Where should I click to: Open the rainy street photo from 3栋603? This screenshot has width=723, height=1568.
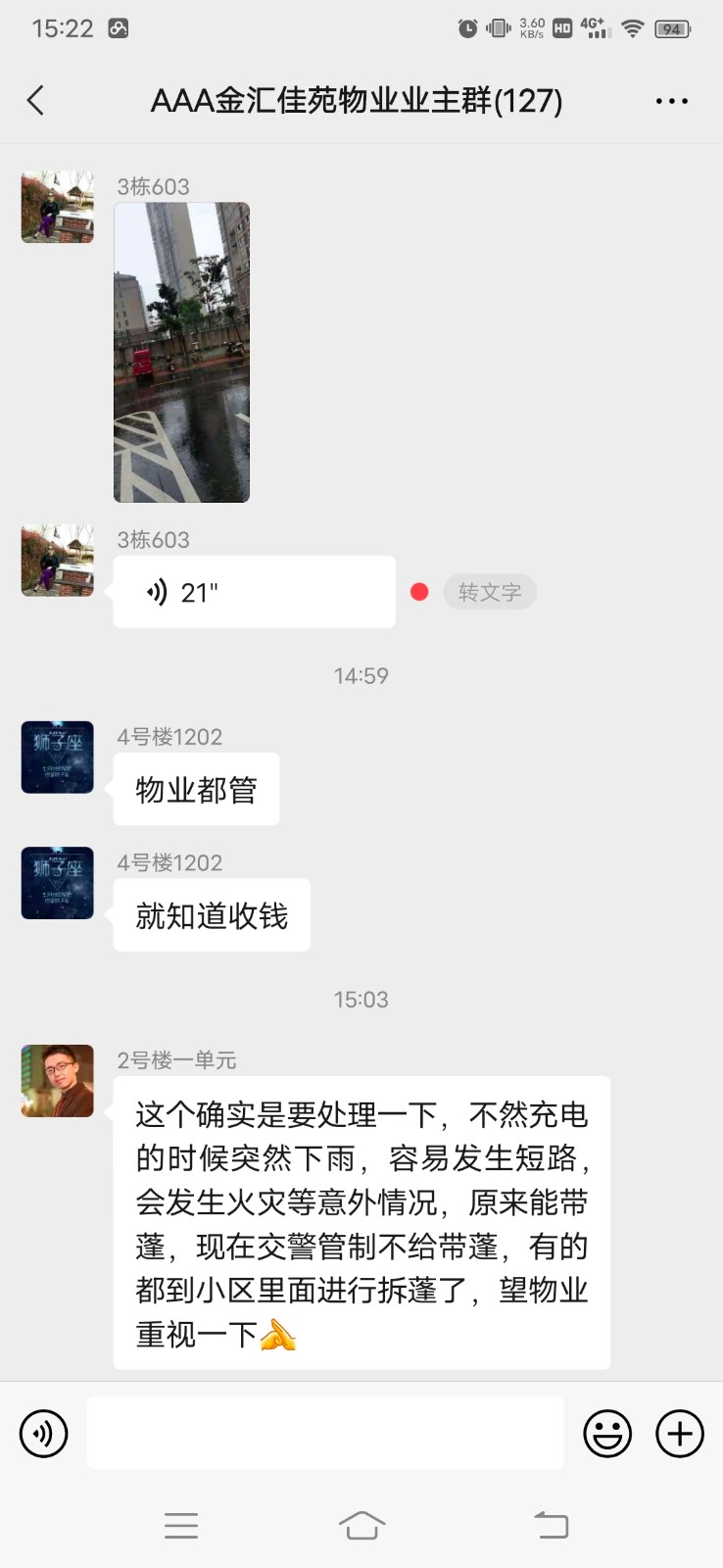(x=182, y=353)
